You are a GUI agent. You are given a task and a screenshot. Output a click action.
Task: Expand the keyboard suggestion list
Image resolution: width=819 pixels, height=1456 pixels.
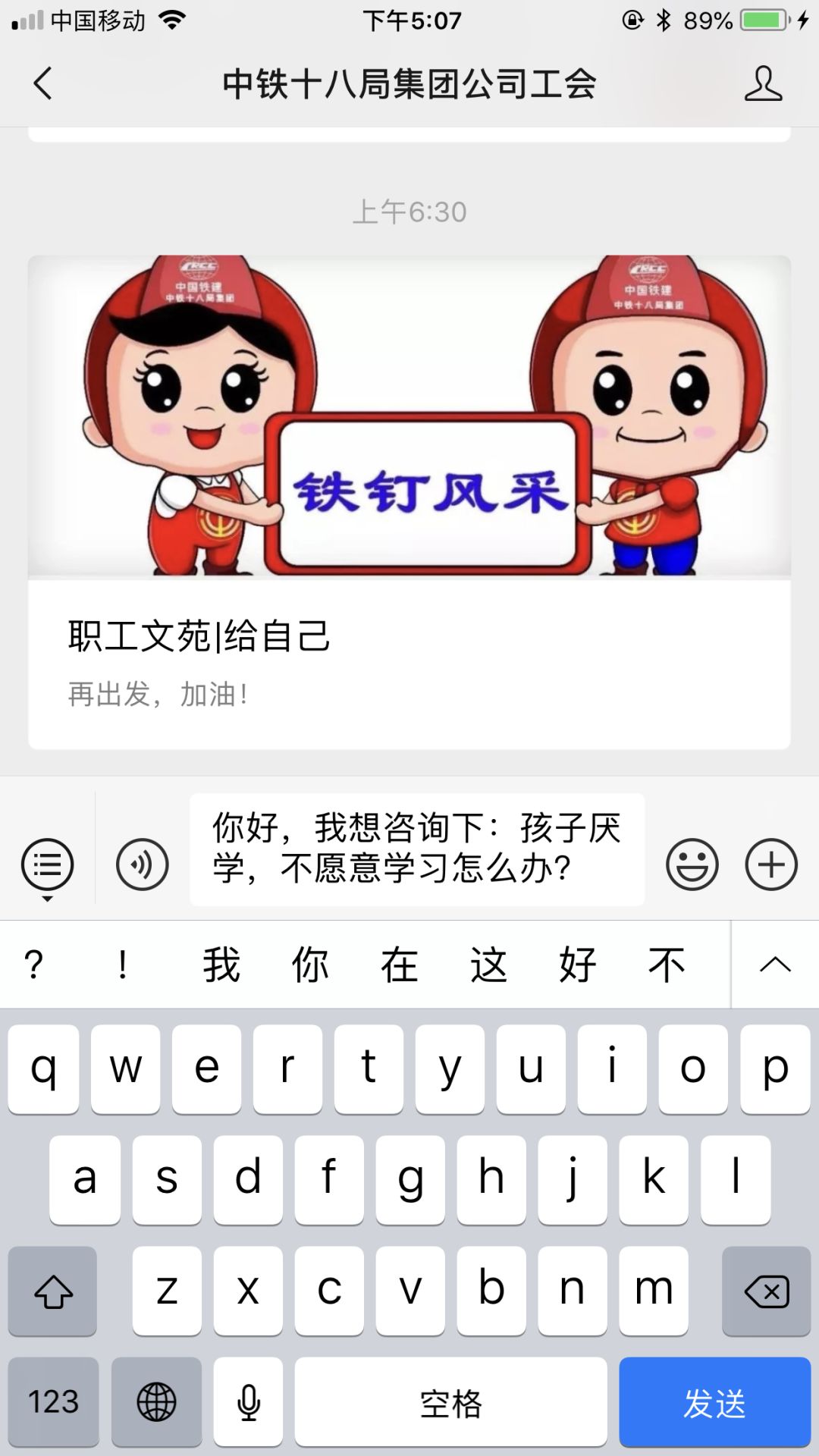click(775, 965)
